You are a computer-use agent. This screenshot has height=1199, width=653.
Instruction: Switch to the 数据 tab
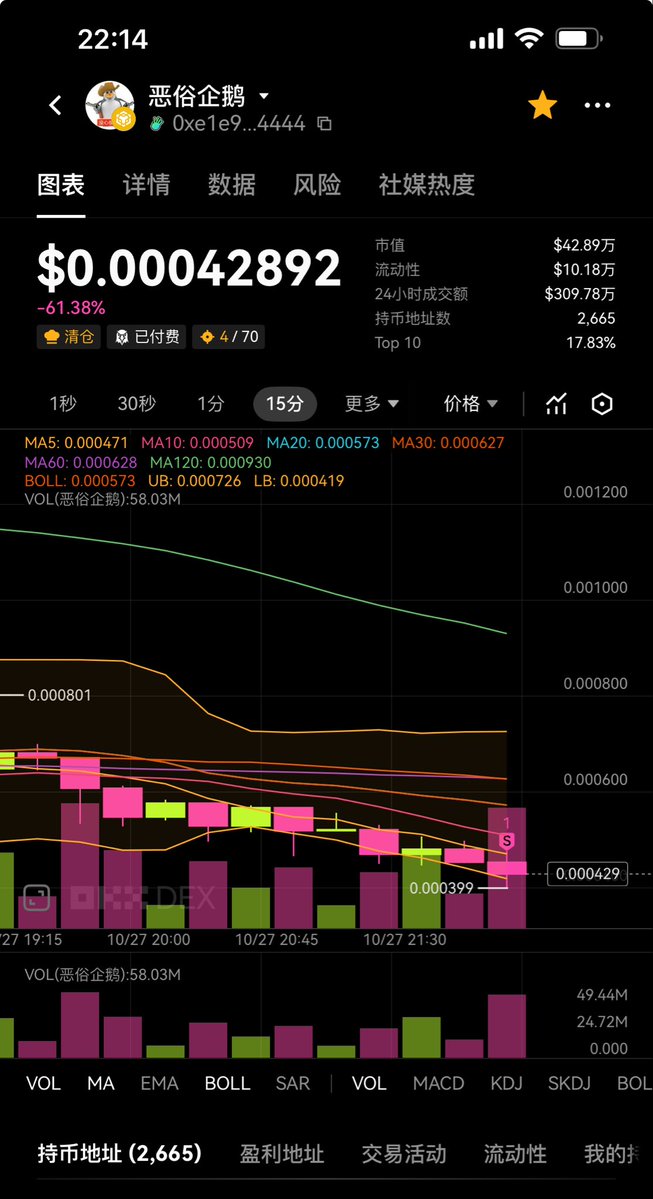click(x=231, y=185)
